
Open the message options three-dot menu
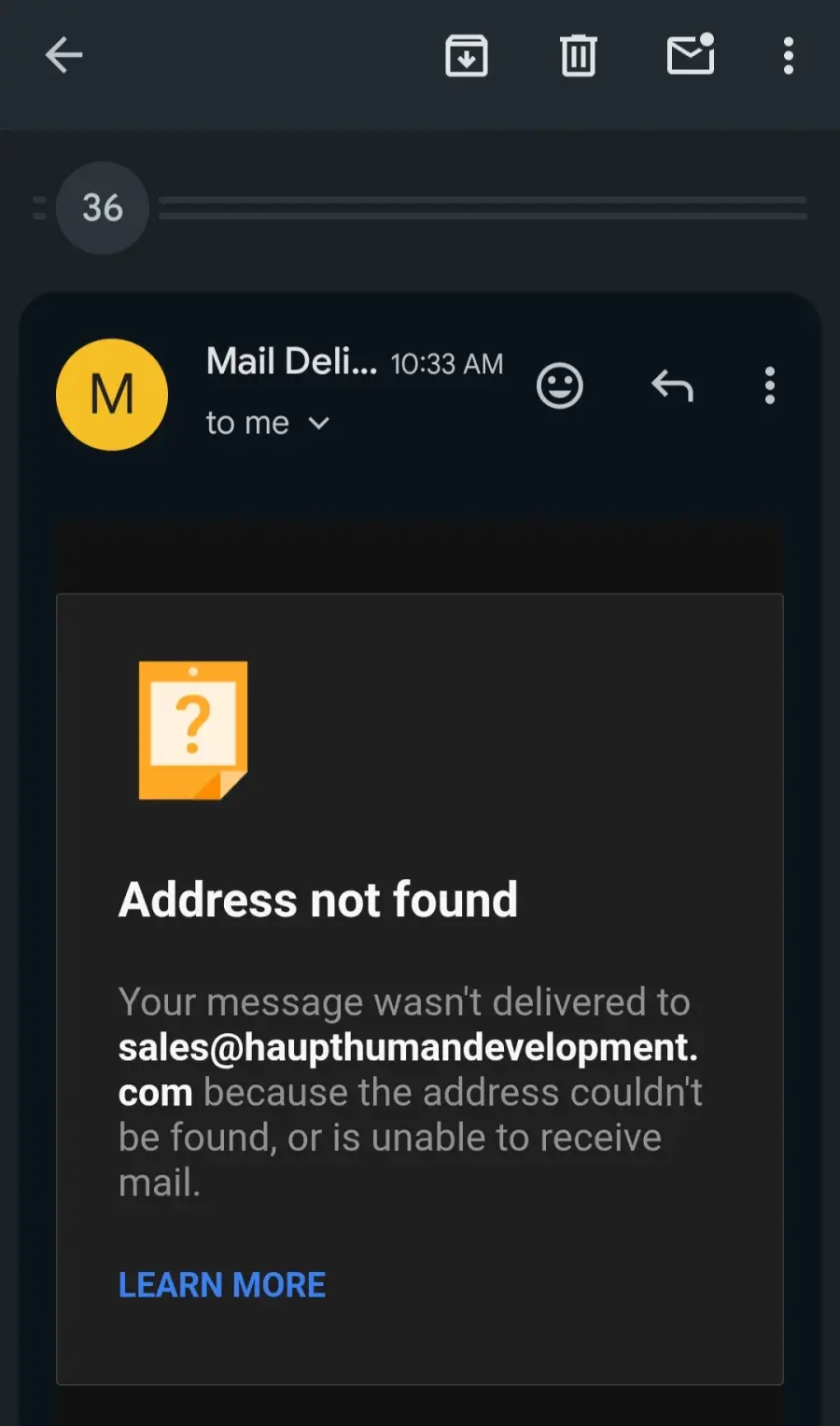click(770, 385)
